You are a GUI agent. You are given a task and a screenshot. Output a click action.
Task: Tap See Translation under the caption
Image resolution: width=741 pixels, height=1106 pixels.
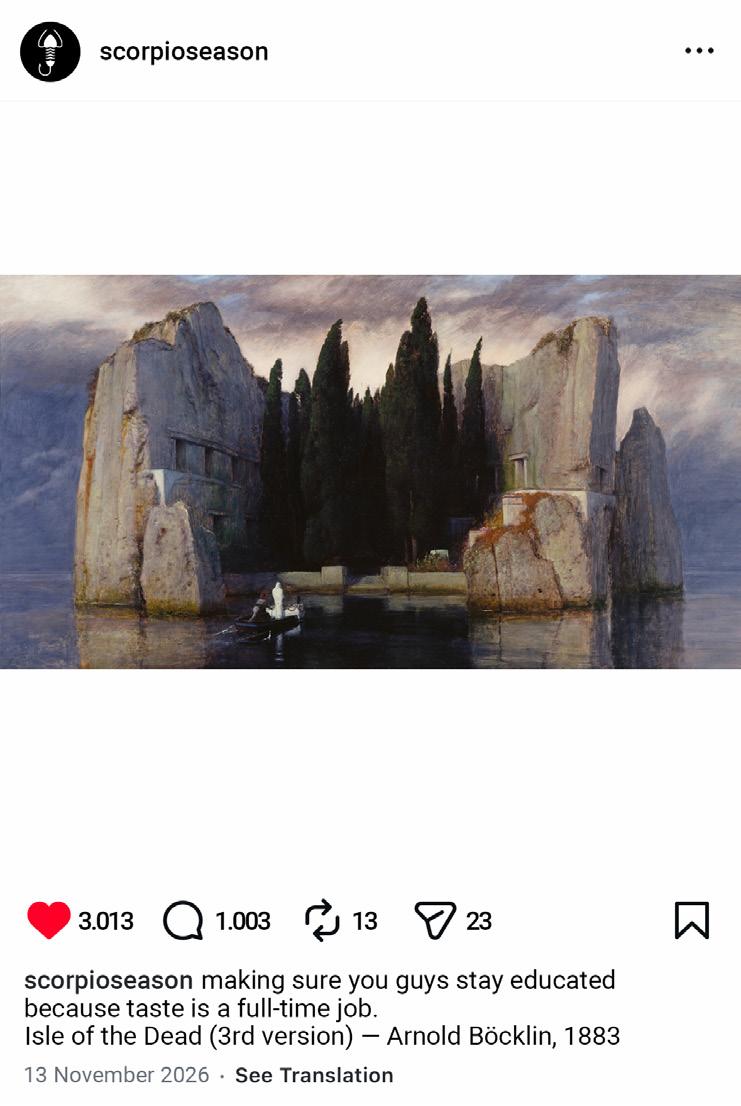tap(314, 1076)
